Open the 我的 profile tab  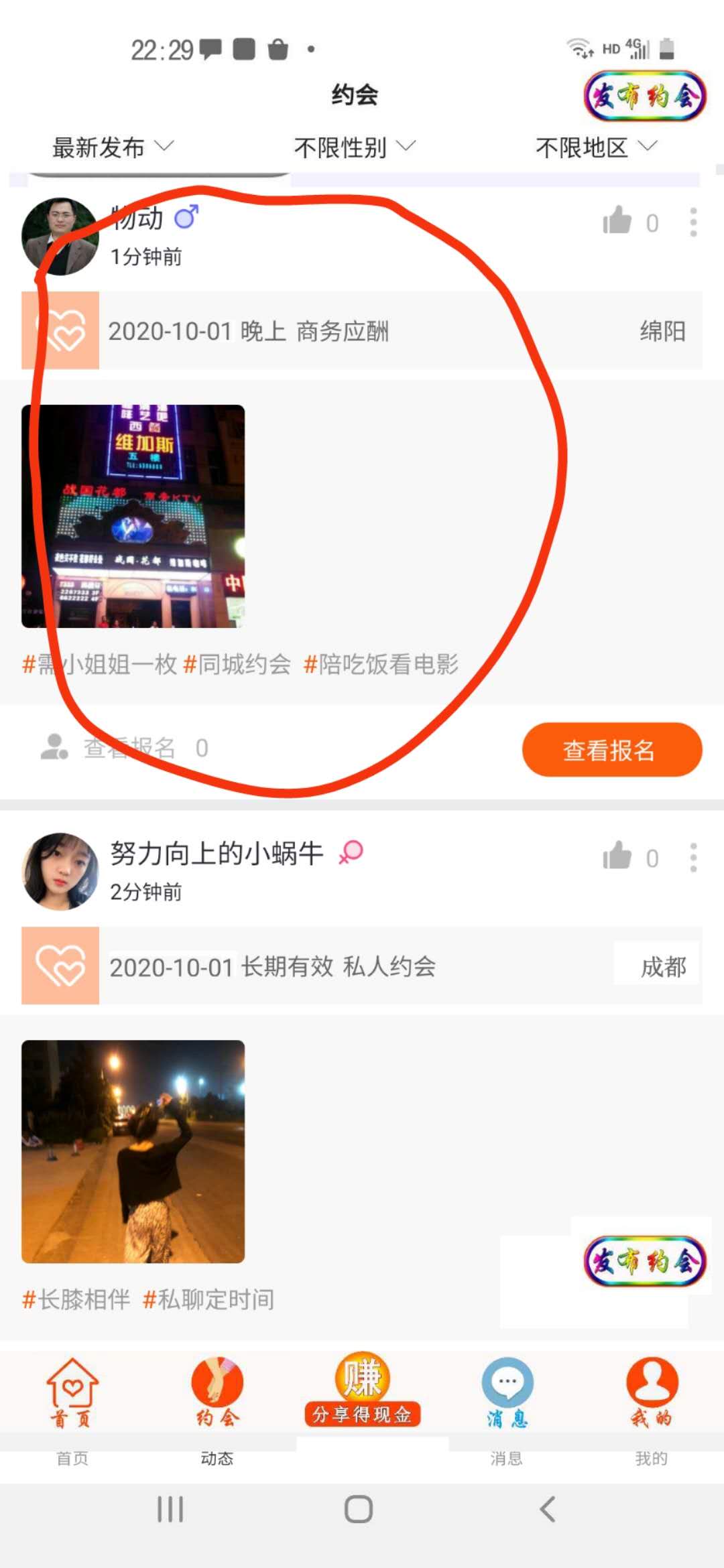[652, 1392]
